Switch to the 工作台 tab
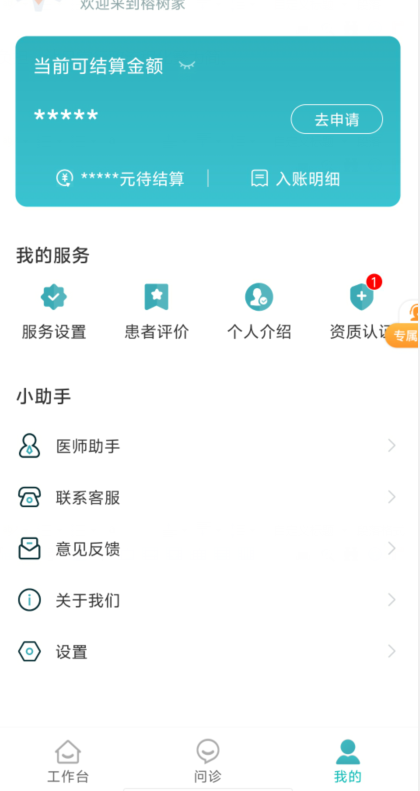420x791 pixels. [68, 762]
